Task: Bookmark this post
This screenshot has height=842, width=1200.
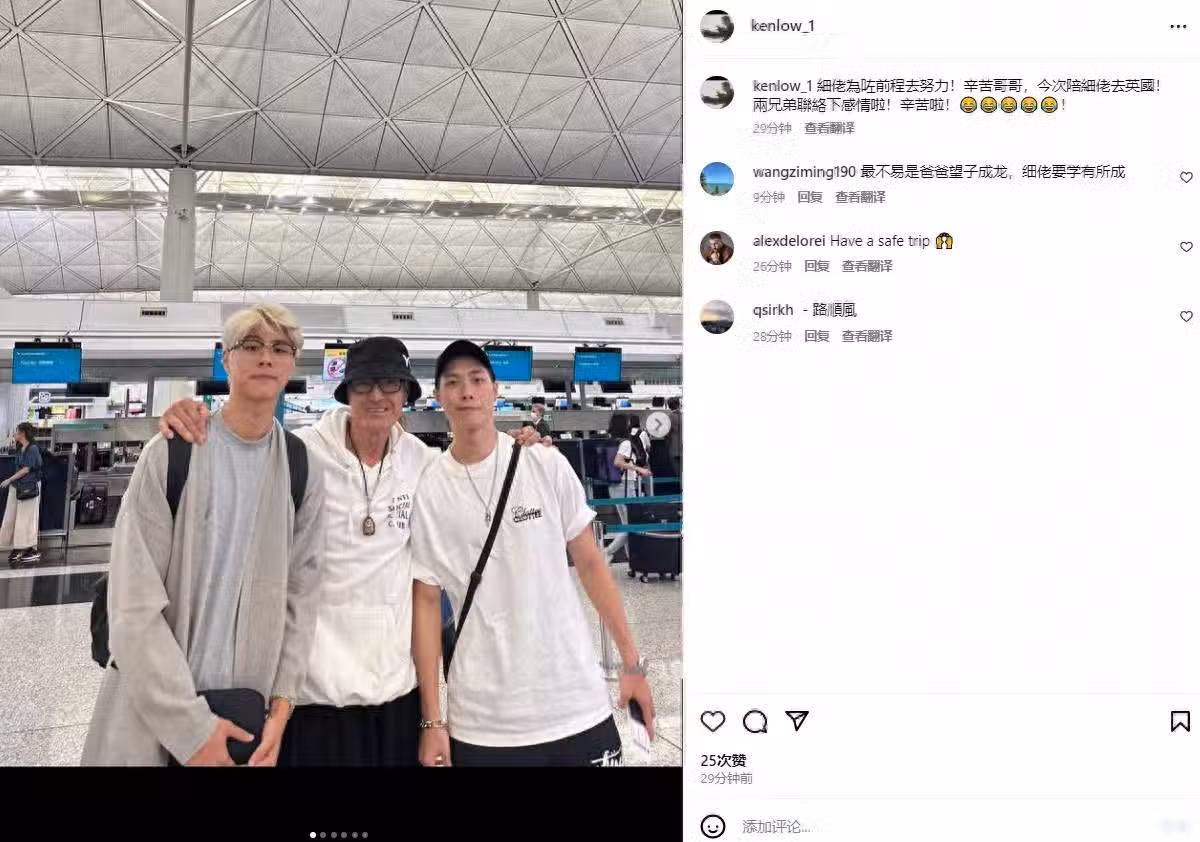Action: pos(1180,721)
